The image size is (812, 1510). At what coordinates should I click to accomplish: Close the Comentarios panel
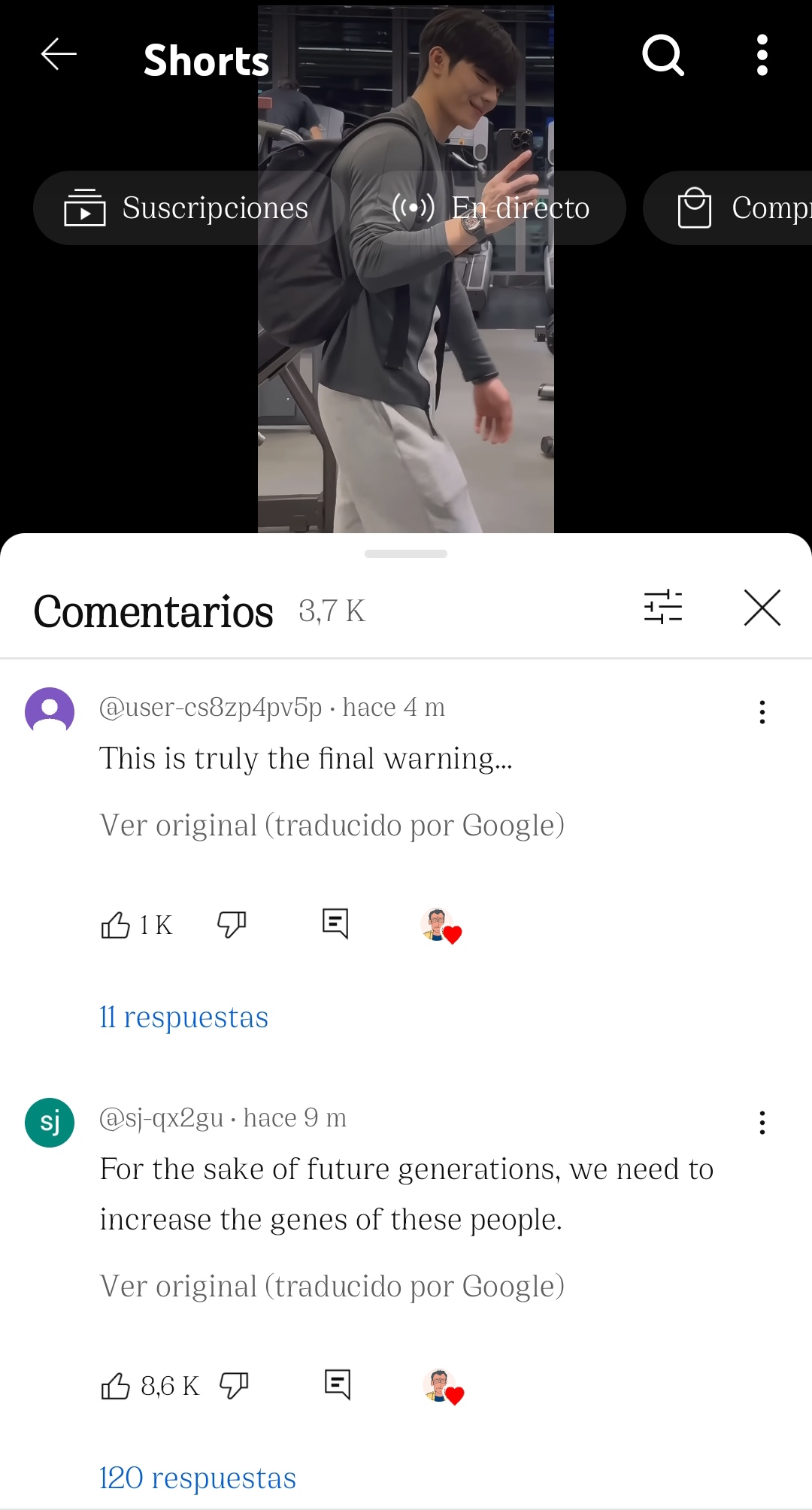(762, 608)
